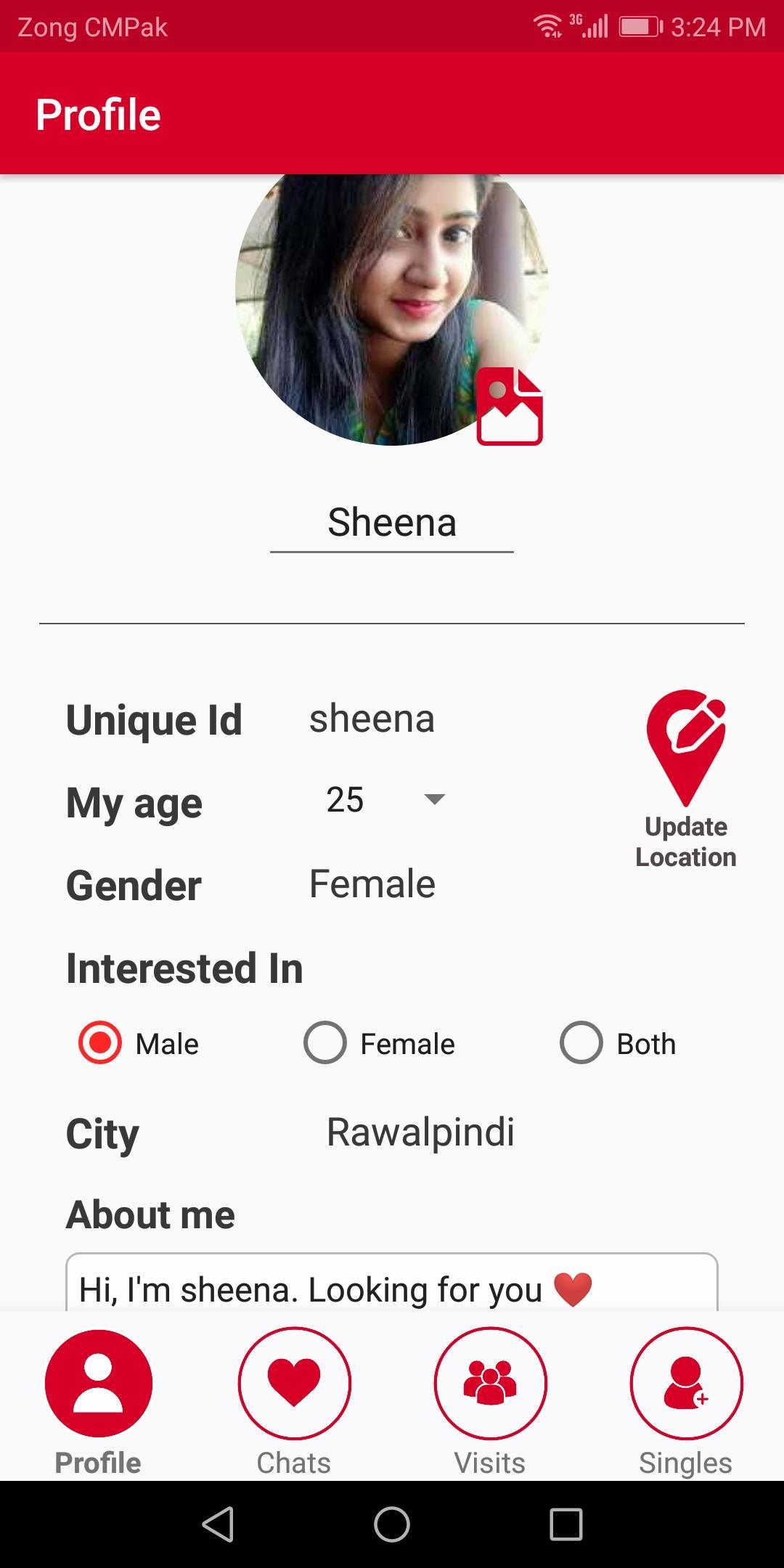
Task: Tap the Singles add-person icon
Action: tap(685, 1383)
